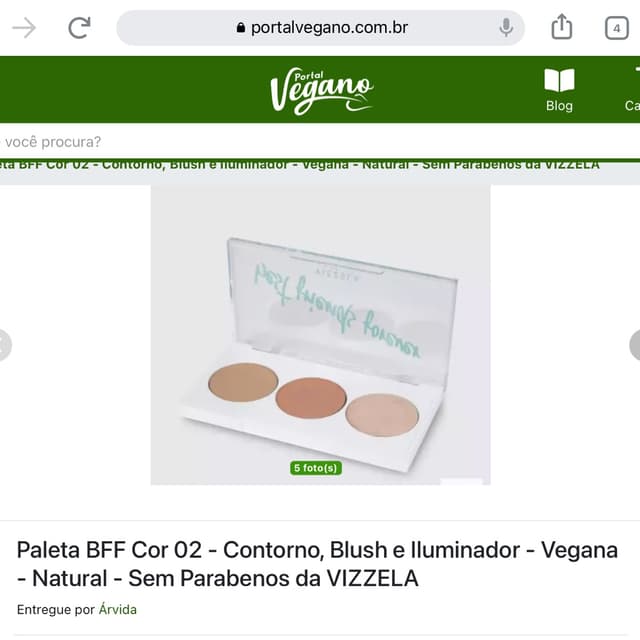Share this page
640x640 pixels.
point(562,27)
